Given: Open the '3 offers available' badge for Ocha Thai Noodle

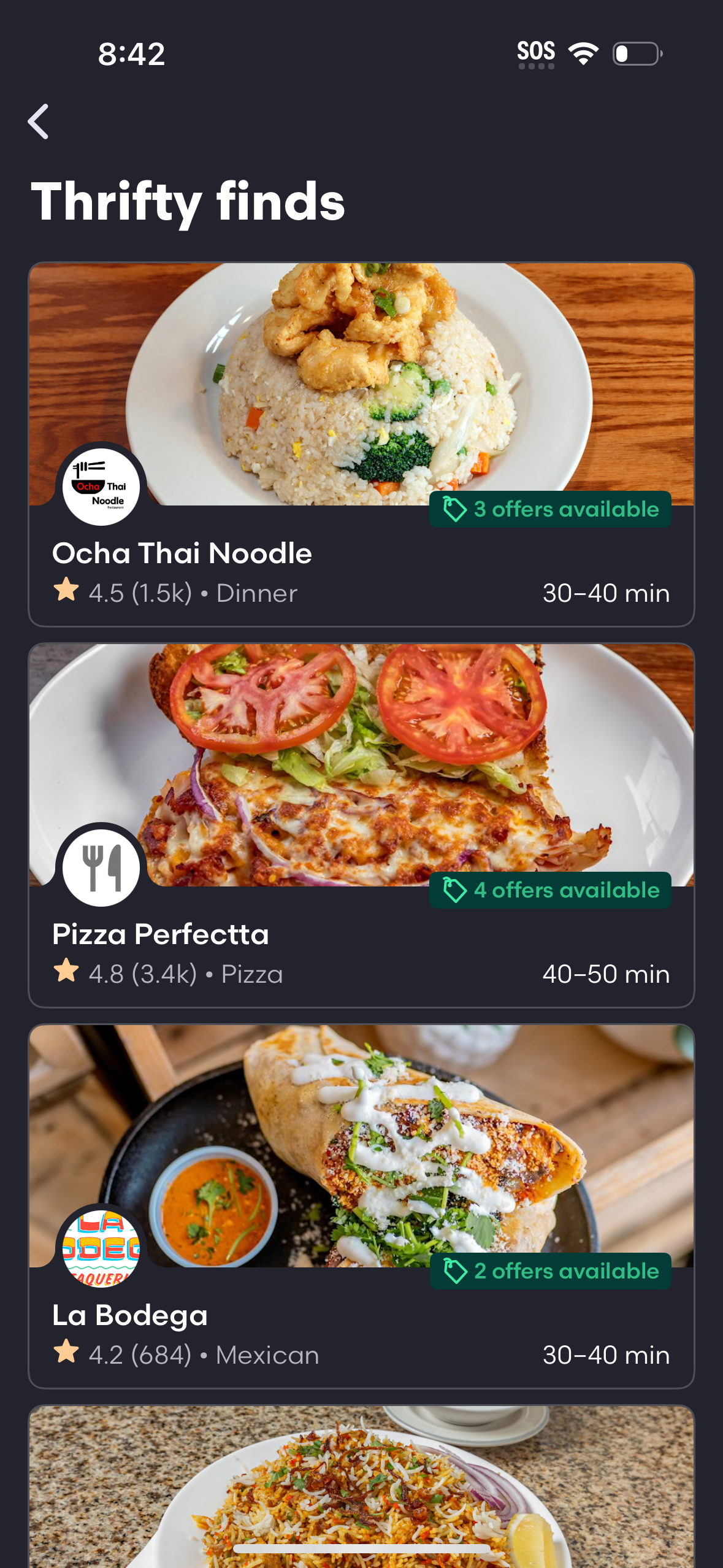Looking at the screenshot, I should pyautogui.click(x=550, y=509).
